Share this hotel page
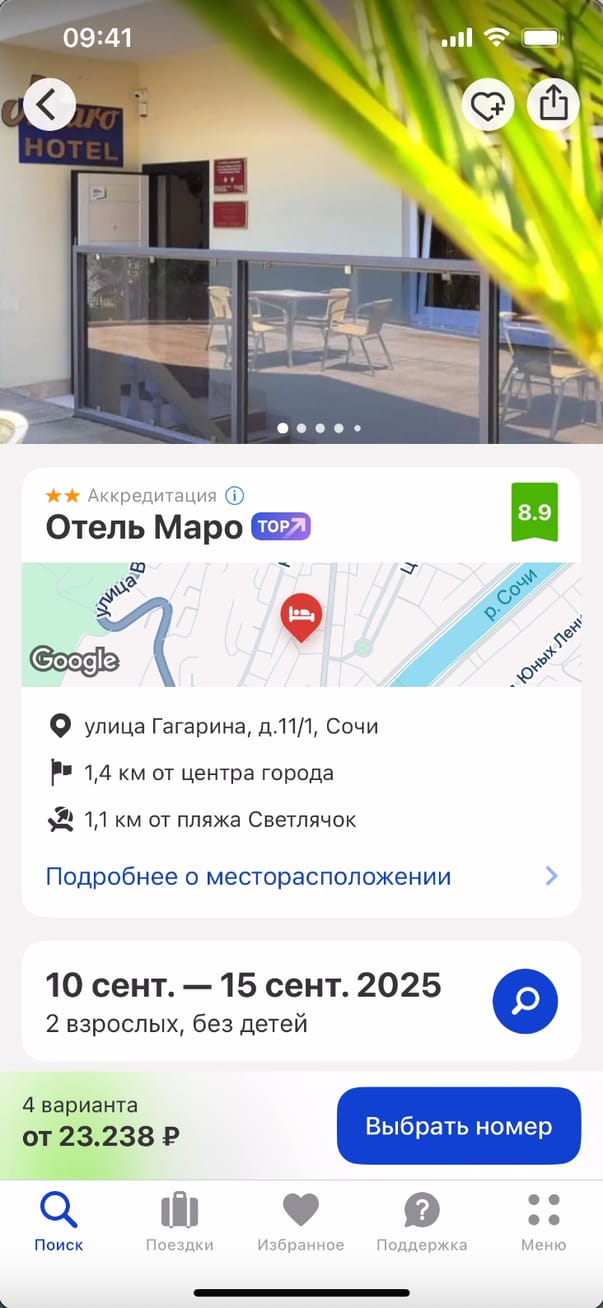The image size is (603, 1308). click(554, 104)
